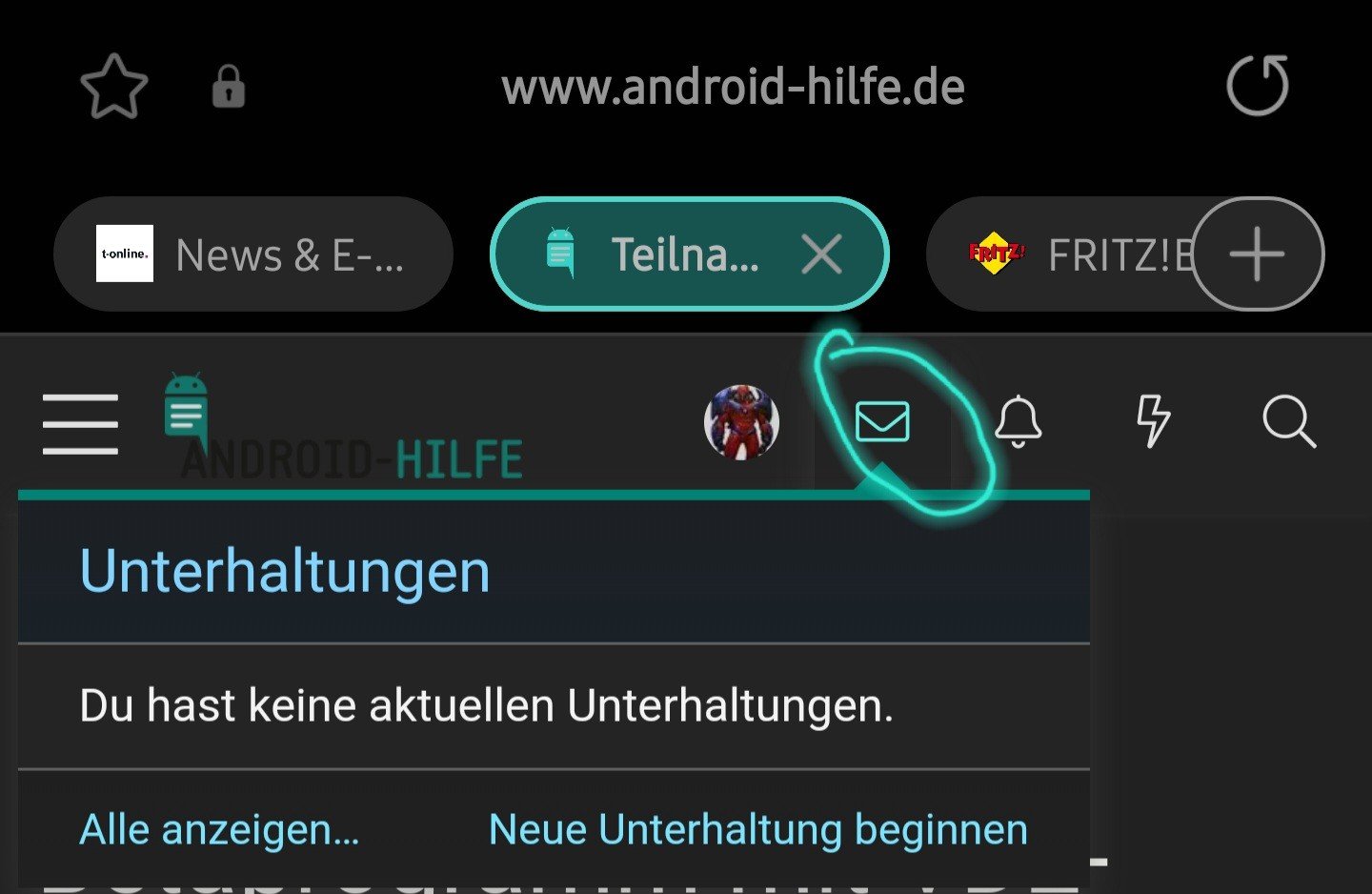Reload the page
The width and height of the screenshot is (1372, 894).
point(1257,87)
